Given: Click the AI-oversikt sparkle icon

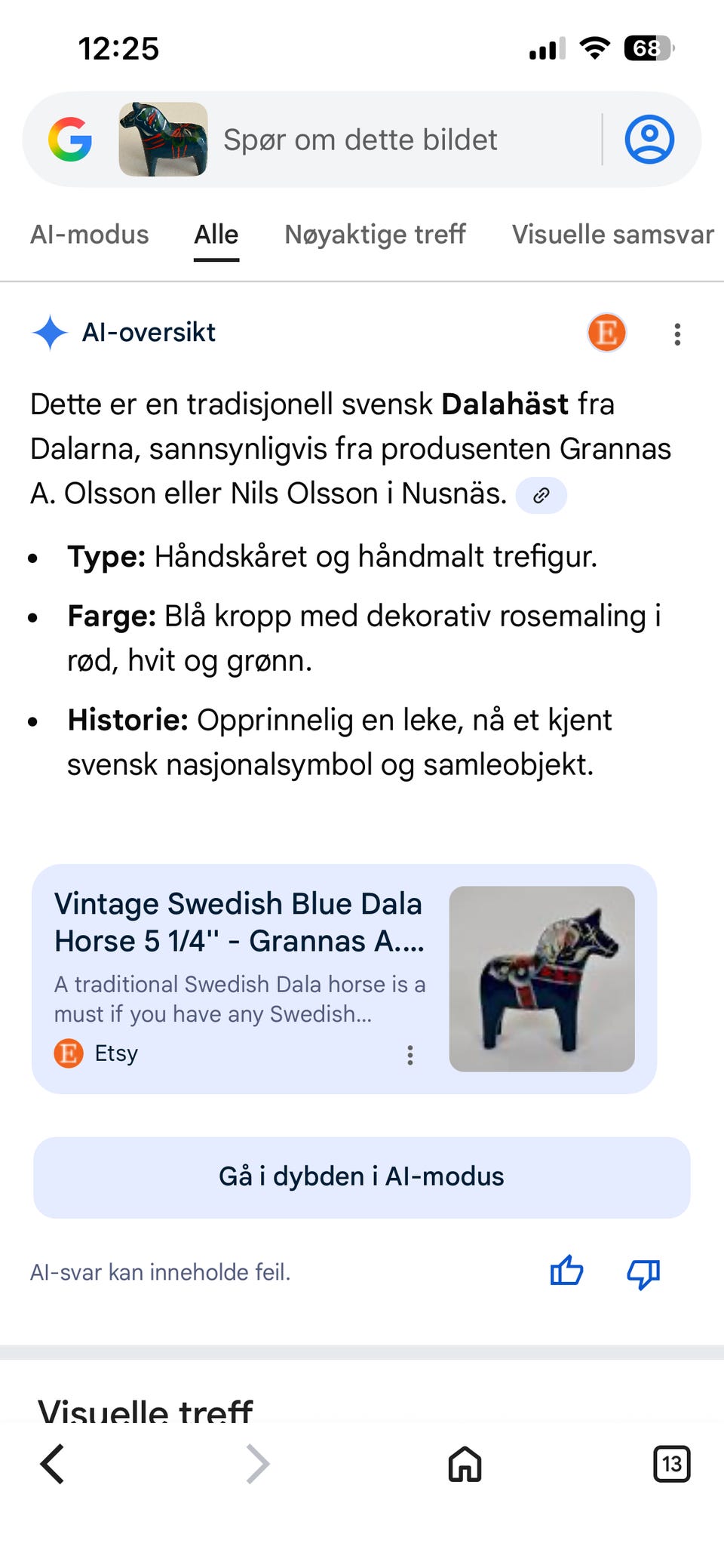Looking at the screenshot, I should coord(48,332).
